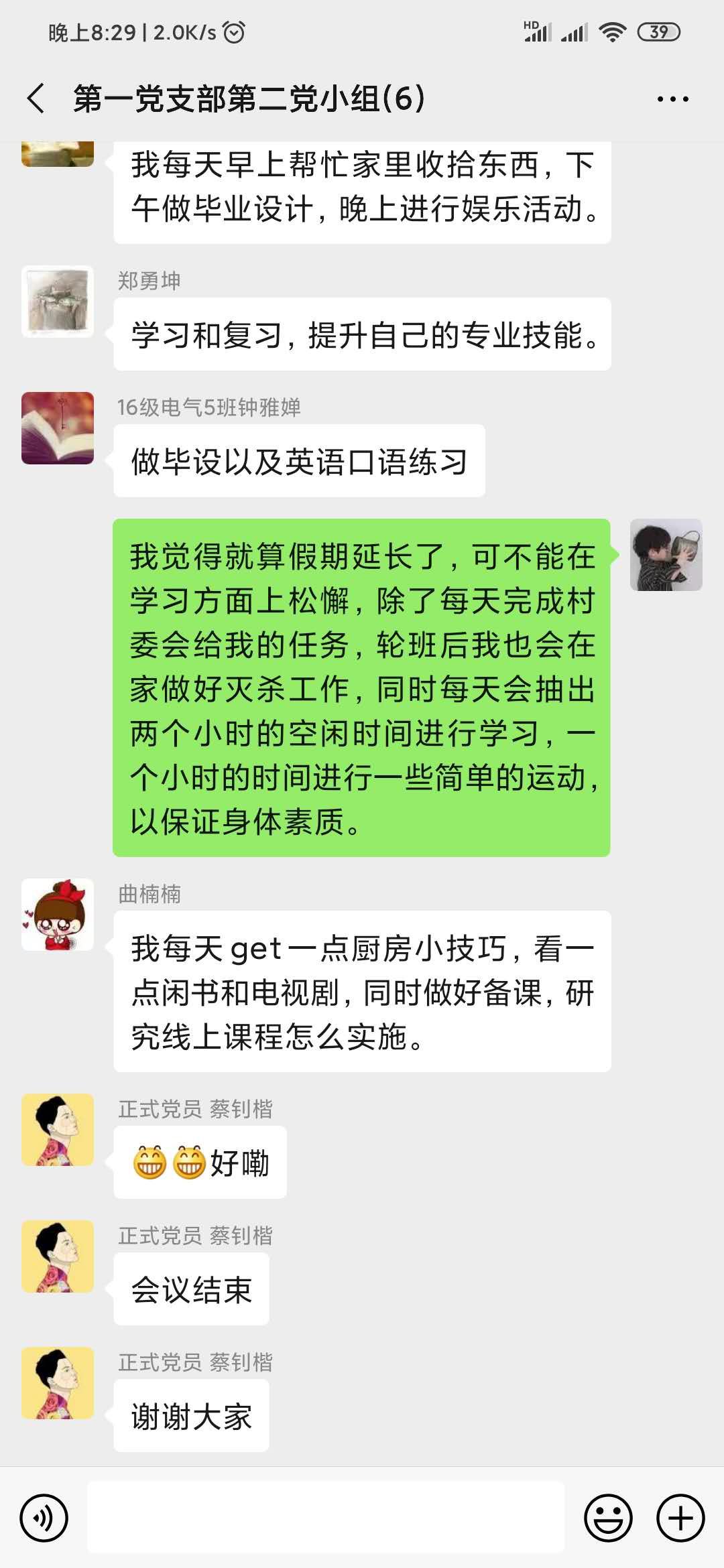The height and width of the screenshot is (1568, 724).
Task: Open 曲楠楠's profile avatar
Action: [x=58, y=915]
